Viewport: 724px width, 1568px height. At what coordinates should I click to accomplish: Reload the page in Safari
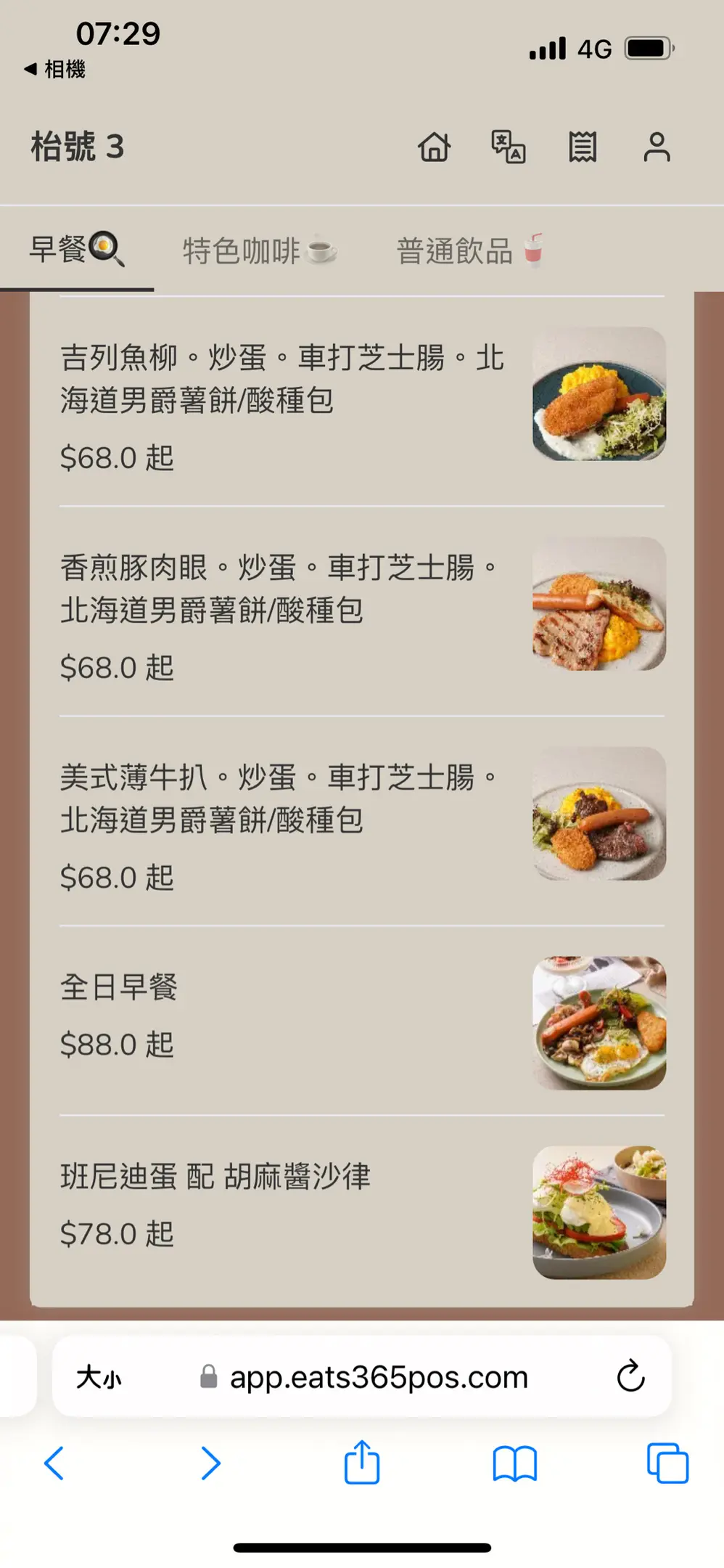click(x=630, y=1376)
